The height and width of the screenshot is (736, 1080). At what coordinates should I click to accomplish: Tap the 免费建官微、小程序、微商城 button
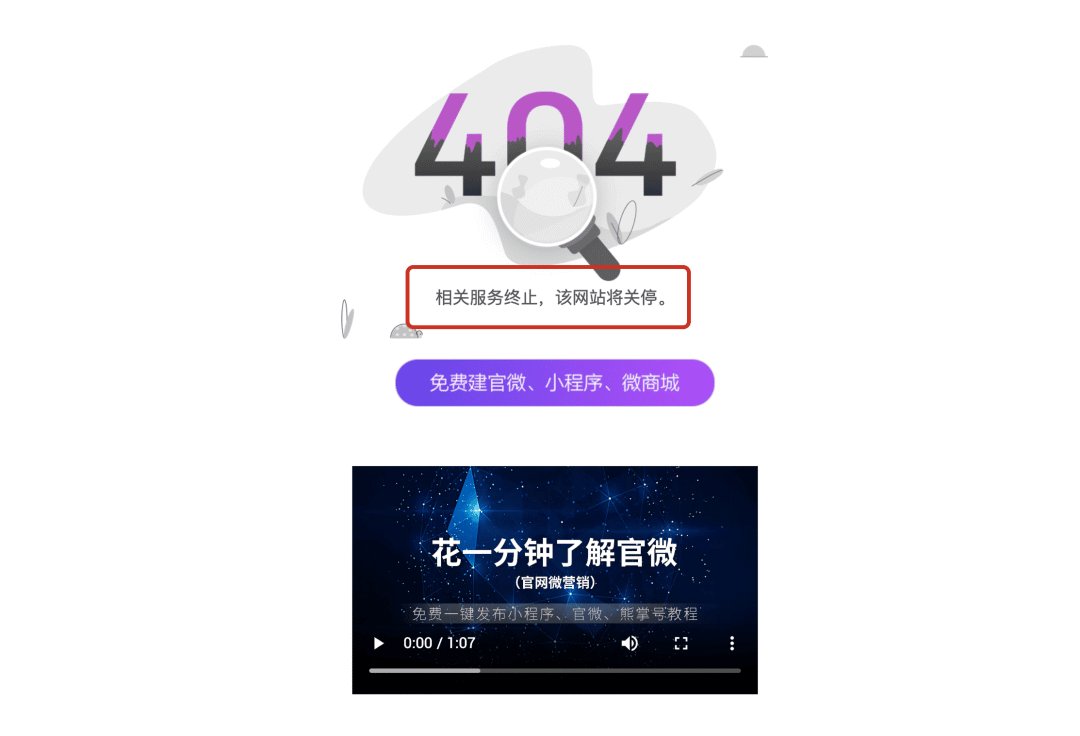click(x=554, y=383)
